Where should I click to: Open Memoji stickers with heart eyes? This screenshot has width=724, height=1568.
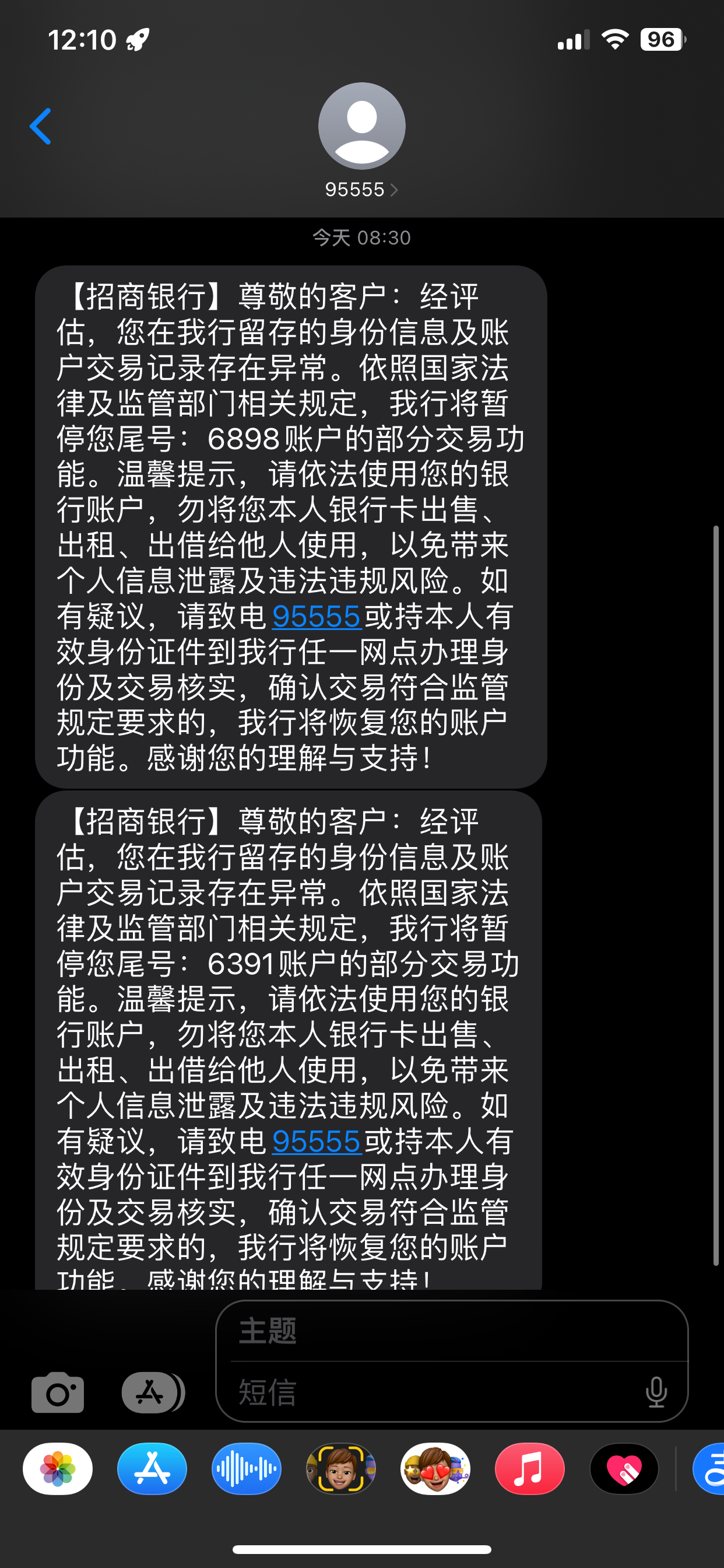(x=435, y=1469)
